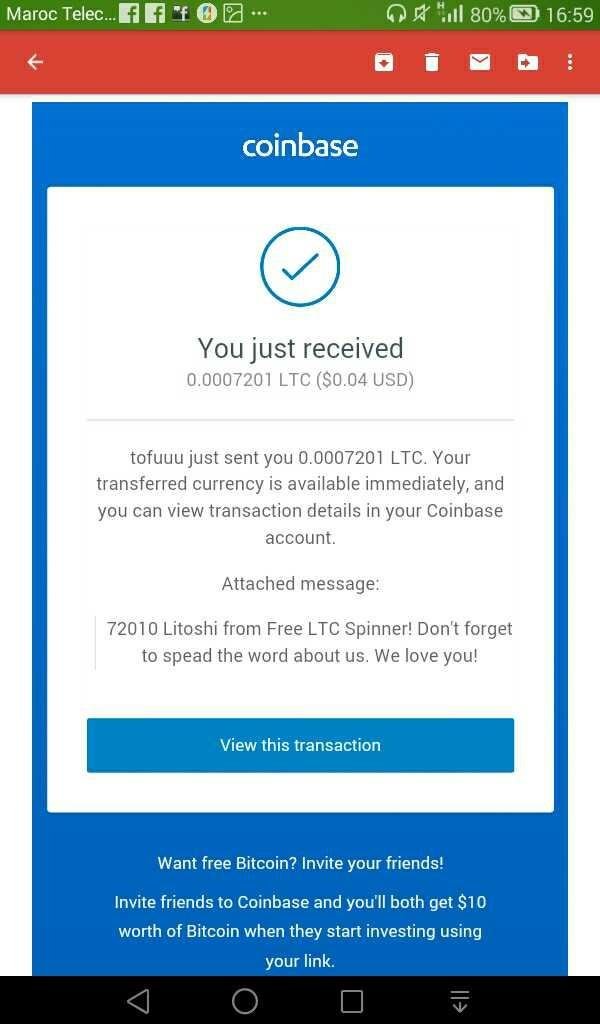Move this email to a folder

point(528,62)
